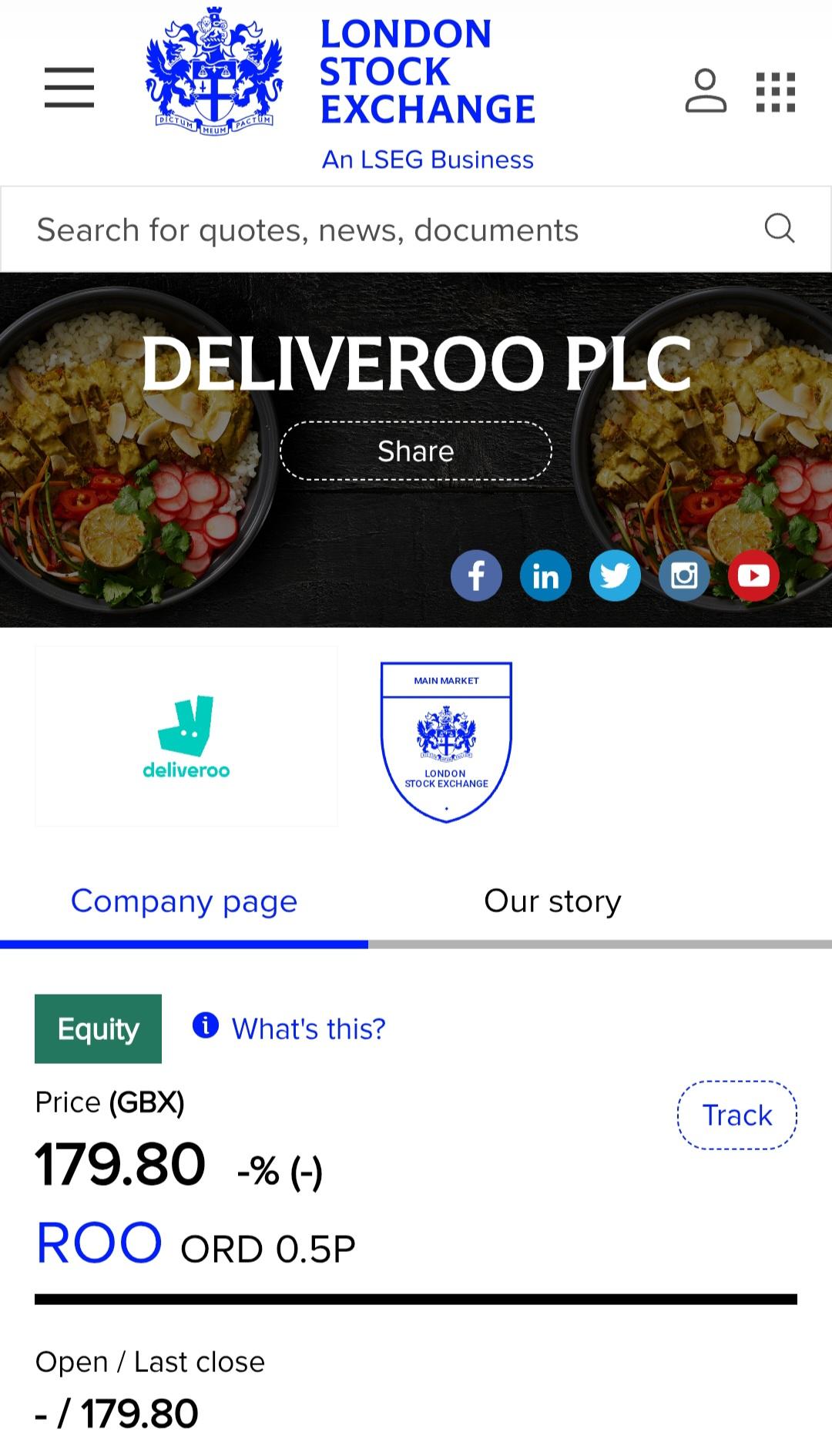
Task: Open the apps grid menu
Action: pyautogui.click(x=775, y=92)
